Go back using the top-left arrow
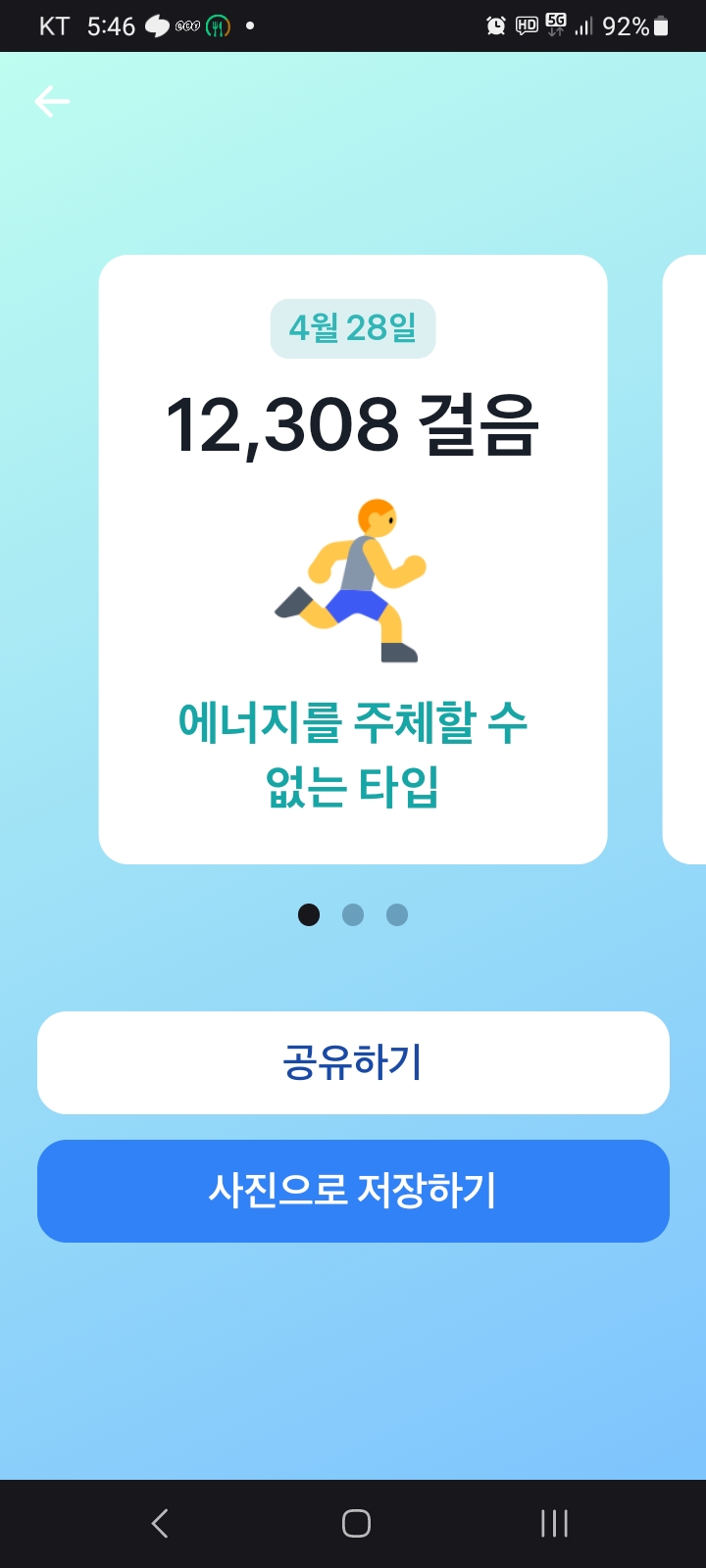706x1568 pixels. tap(52, 101)
